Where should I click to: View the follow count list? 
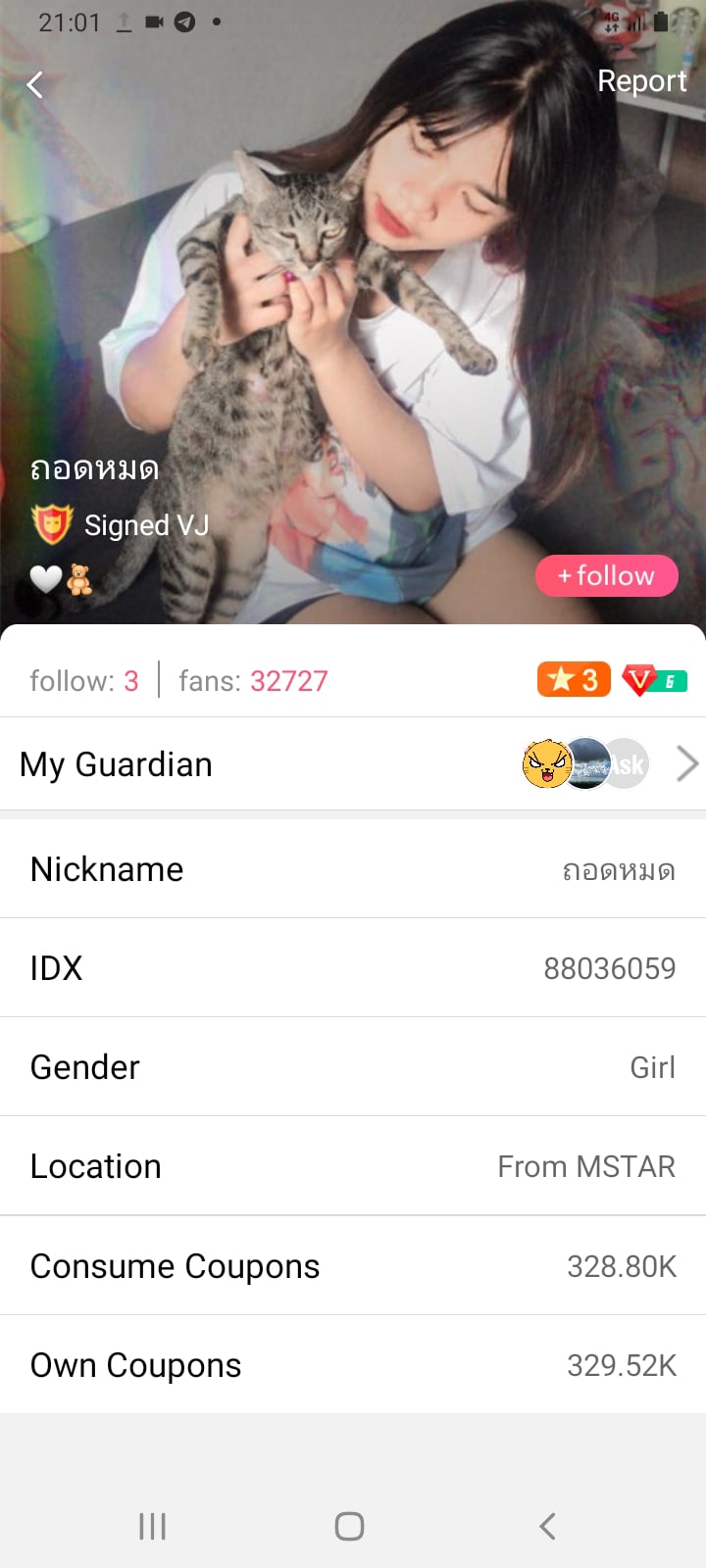(x=84, y=680)
